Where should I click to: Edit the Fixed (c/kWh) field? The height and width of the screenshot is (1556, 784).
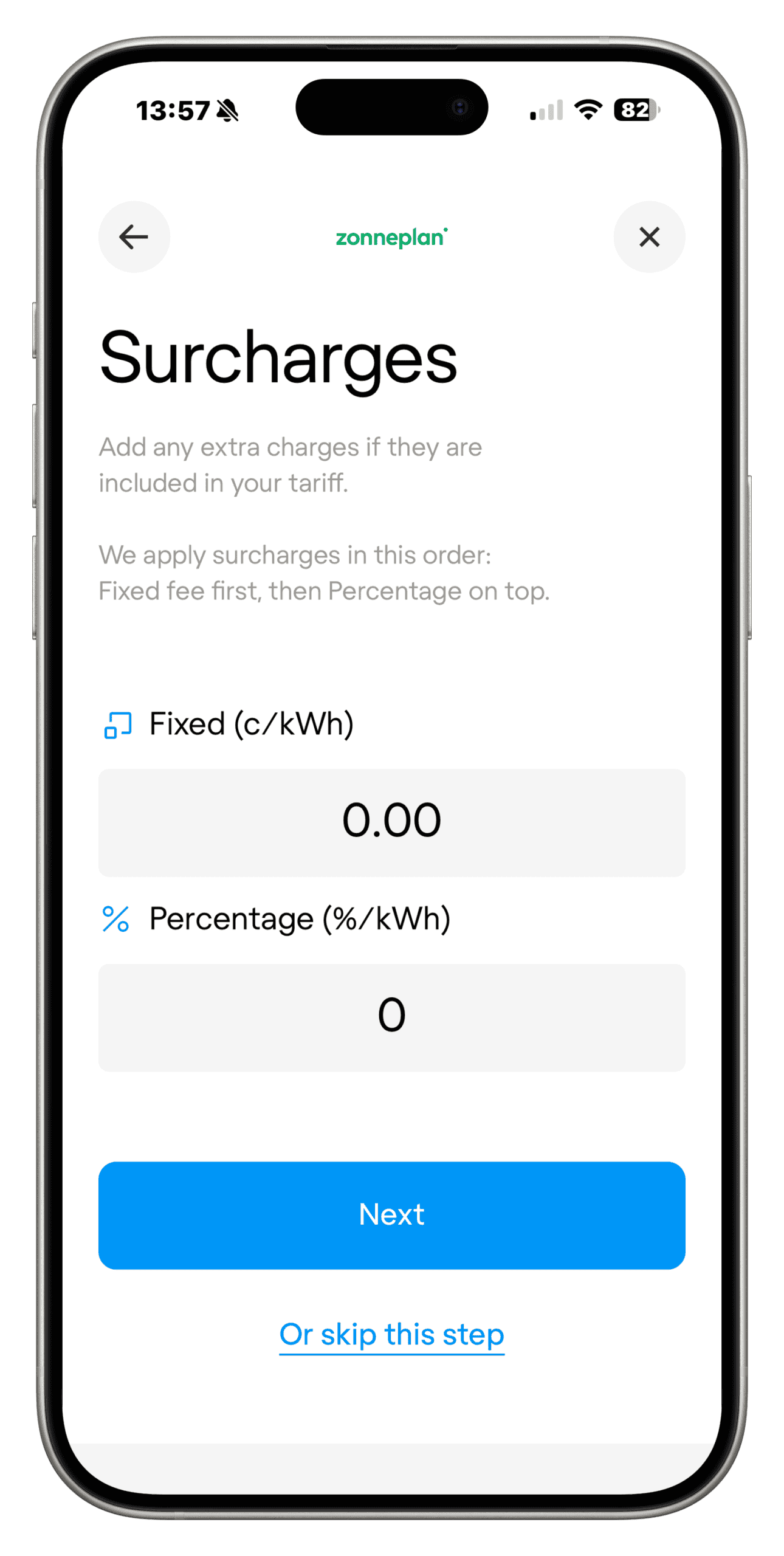391,822
